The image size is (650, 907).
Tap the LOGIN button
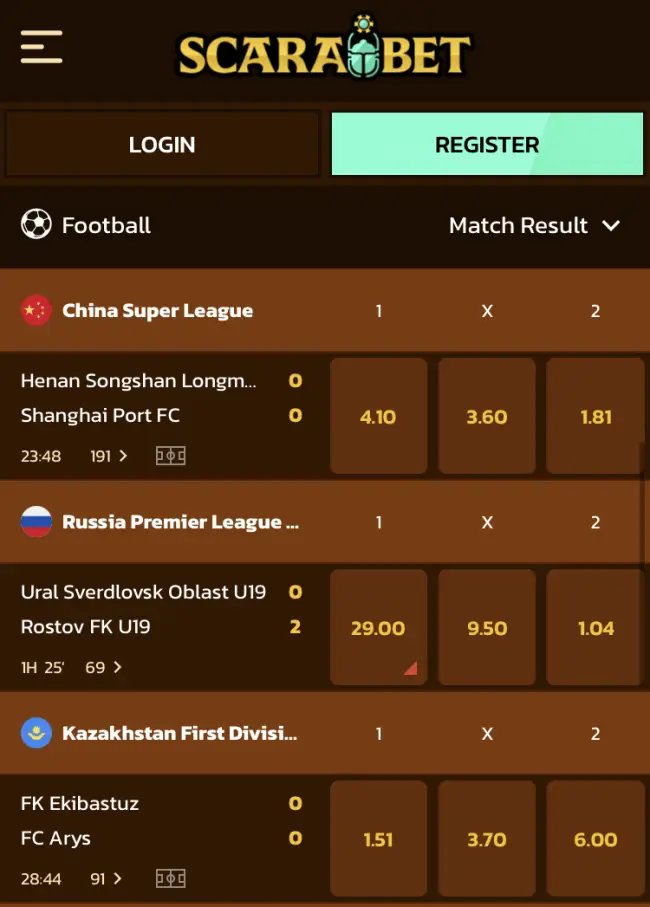(x=162, y=145)
